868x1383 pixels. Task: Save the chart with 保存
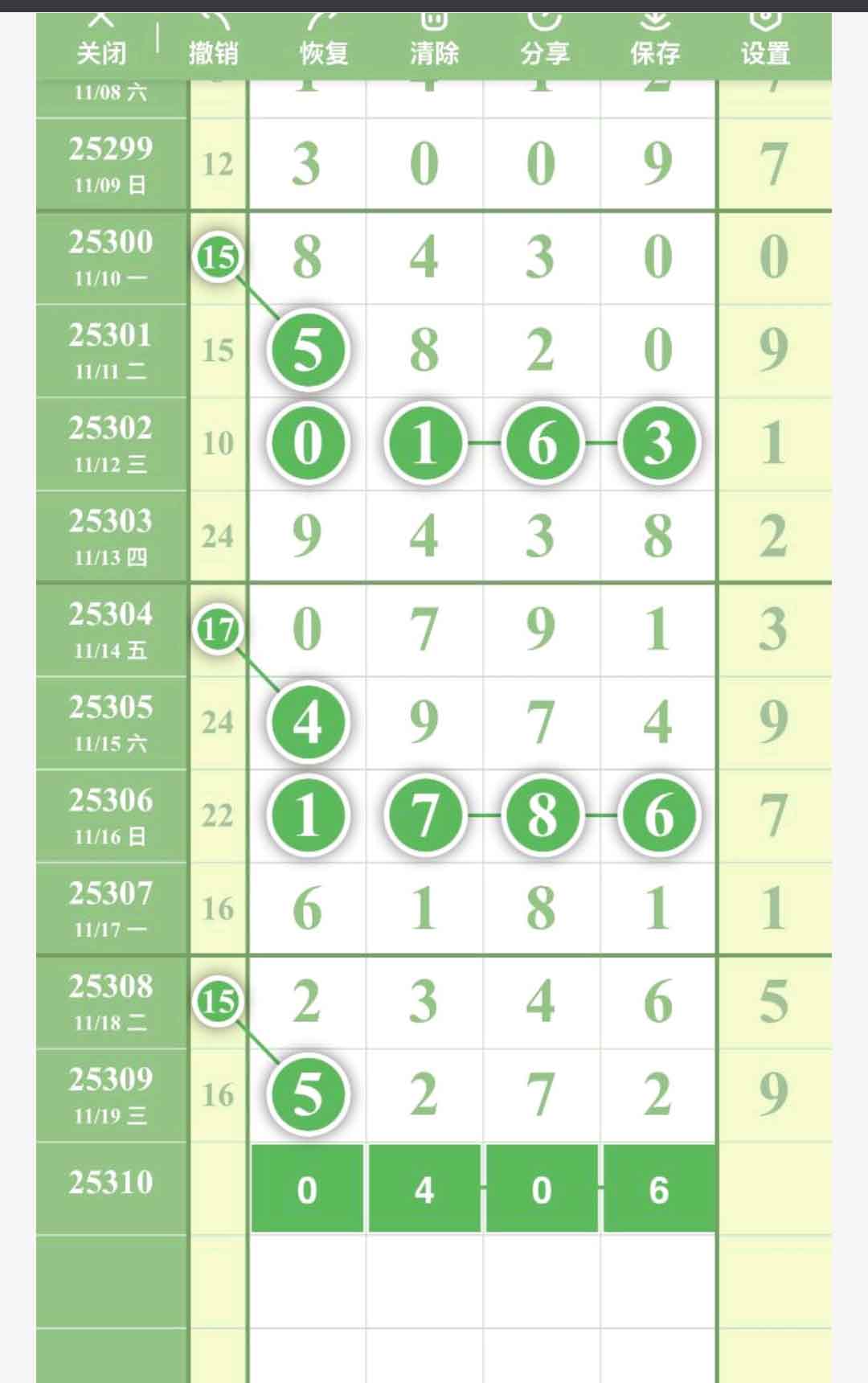tap(655, 44)
